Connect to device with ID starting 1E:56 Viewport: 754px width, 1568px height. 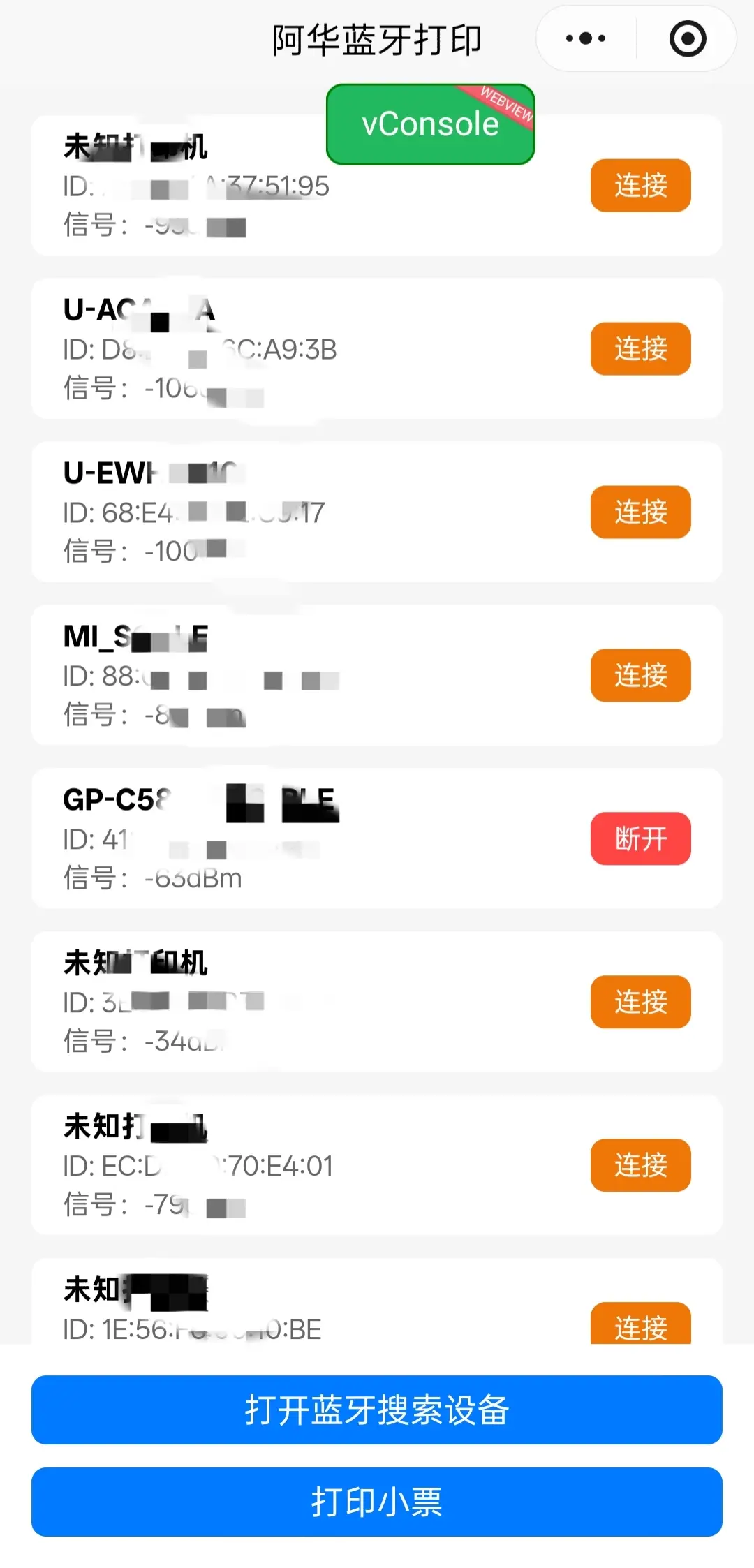click(x=640, y=1324)
